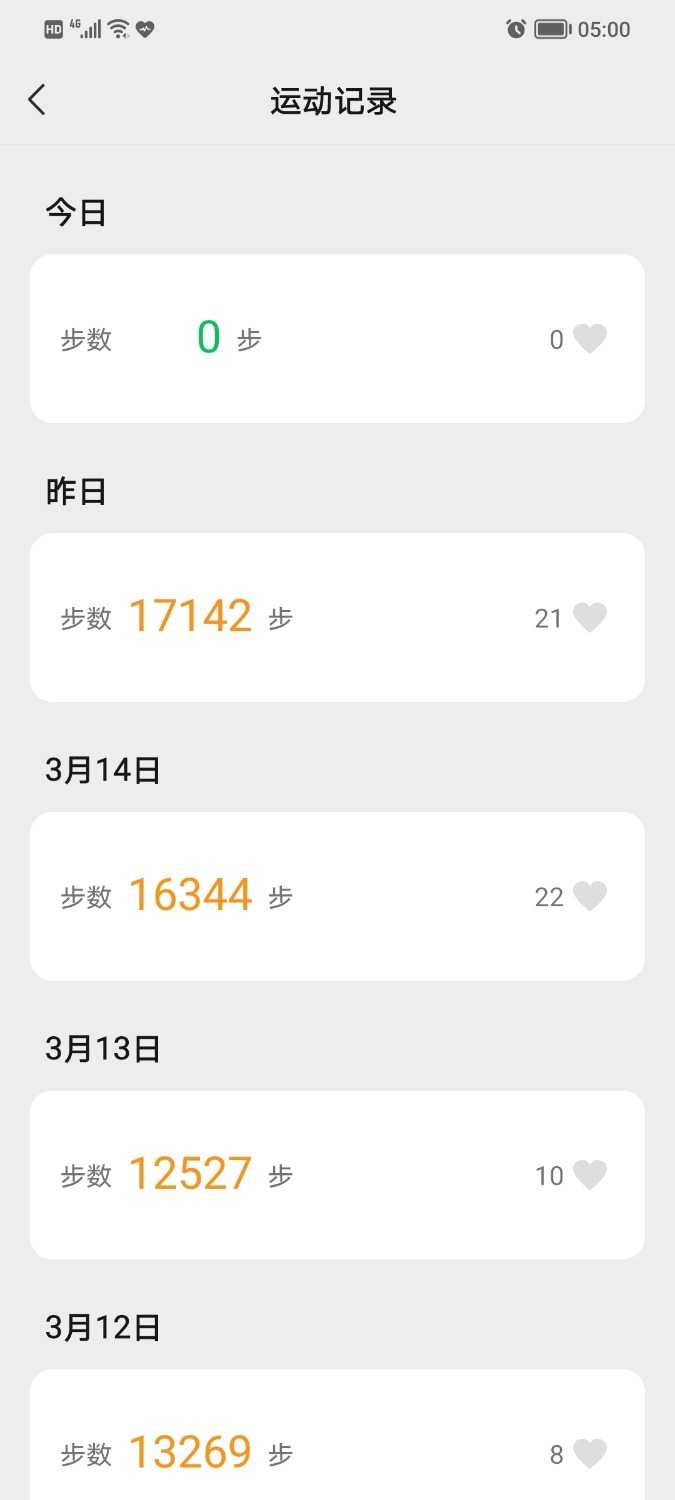Tap the heart on 3月14日 record
The image size is (675, 1500).
click(x=590, y=896)
